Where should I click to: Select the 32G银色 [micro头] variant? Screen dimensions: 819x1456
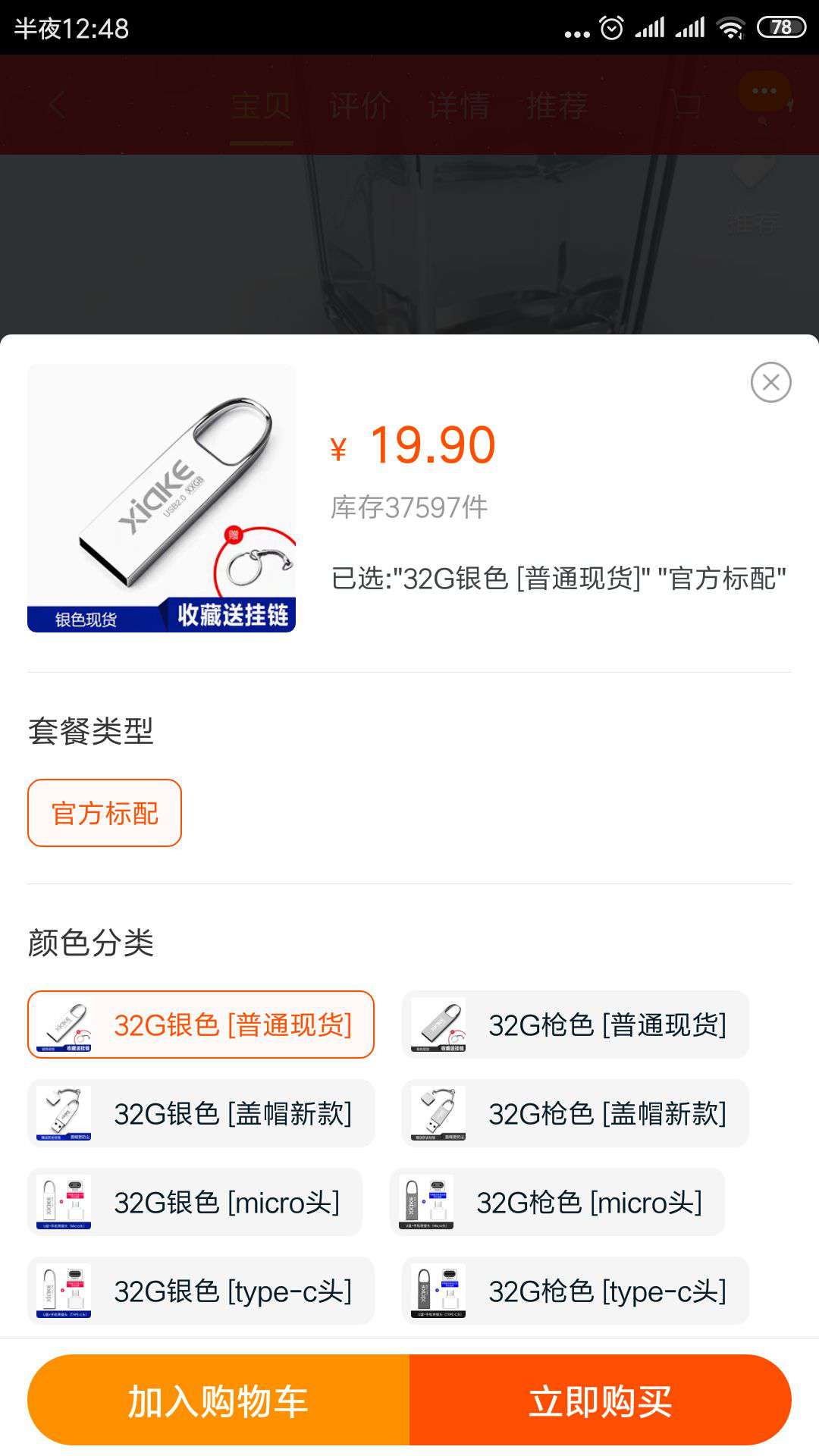[196, 1202]
